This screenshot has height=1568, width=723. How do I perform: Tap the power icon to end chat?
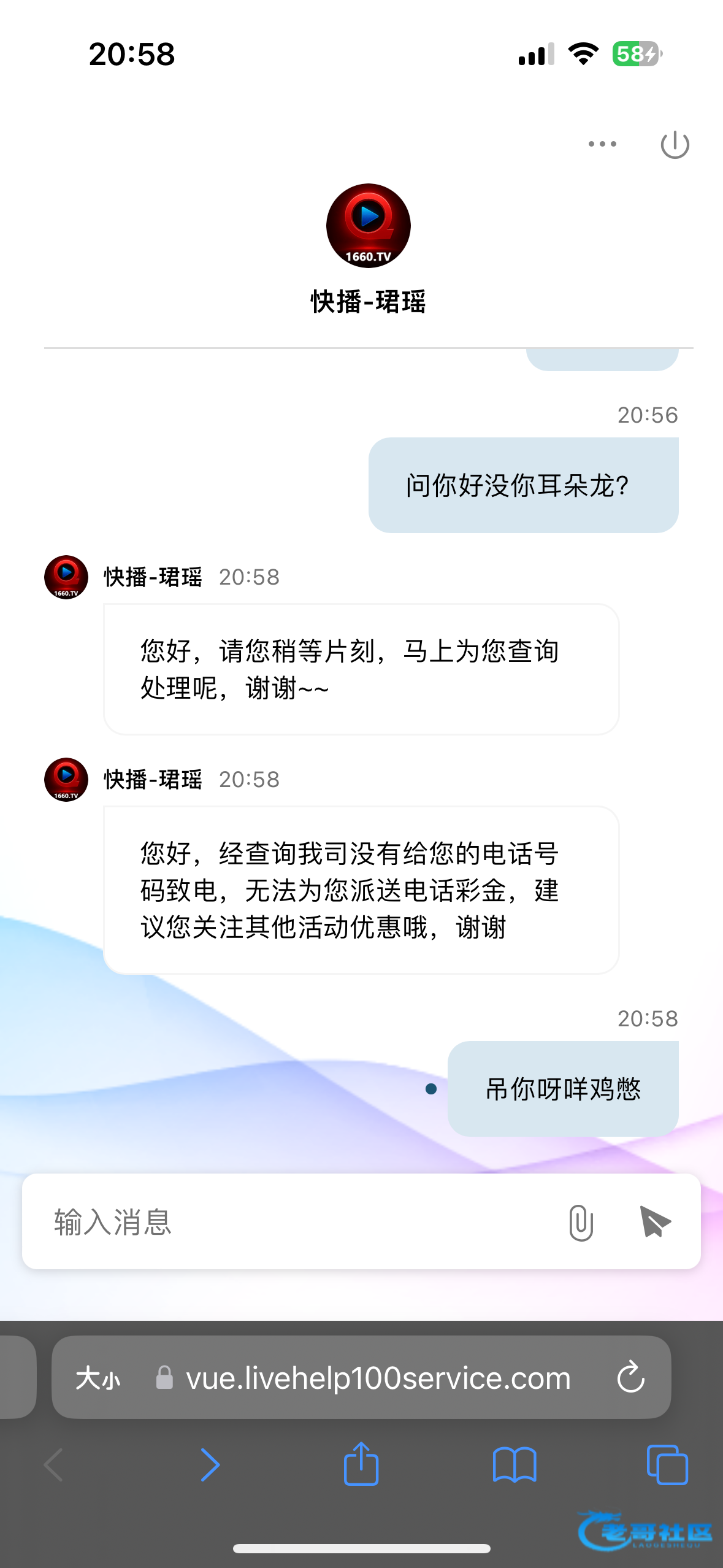(675, 145)
